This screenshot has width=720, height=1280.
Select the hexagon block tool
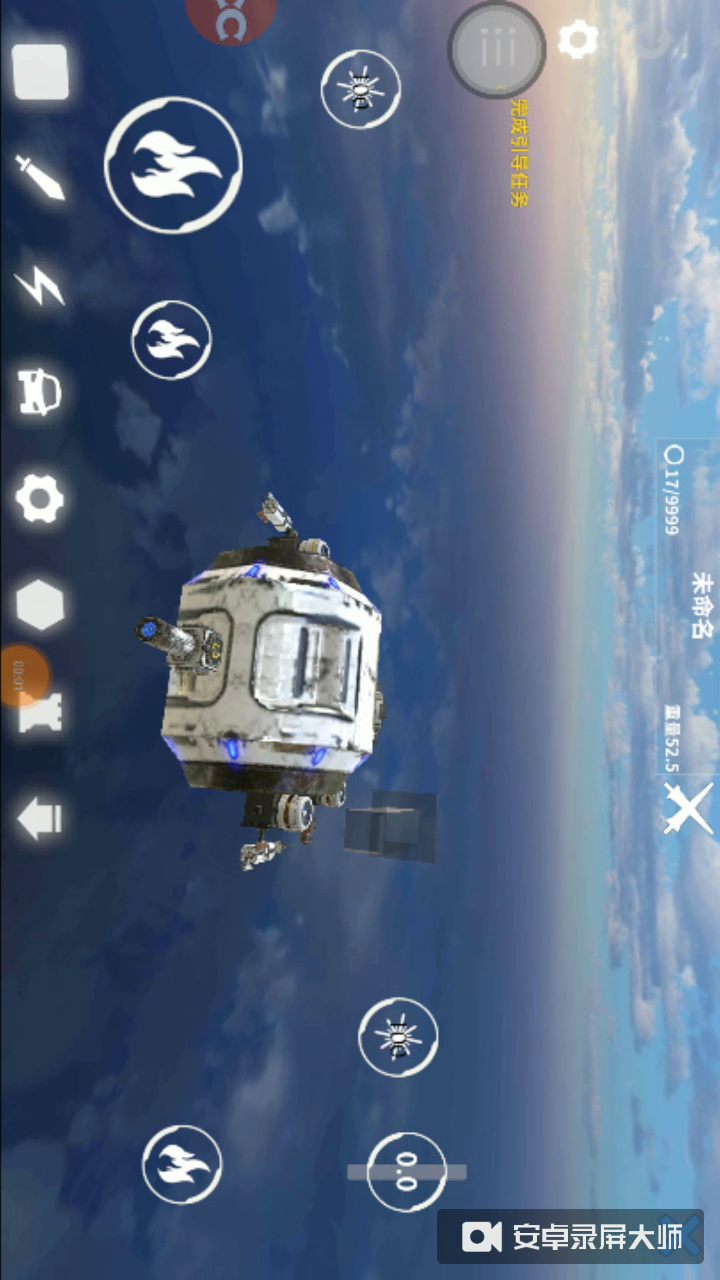point(40,605)
